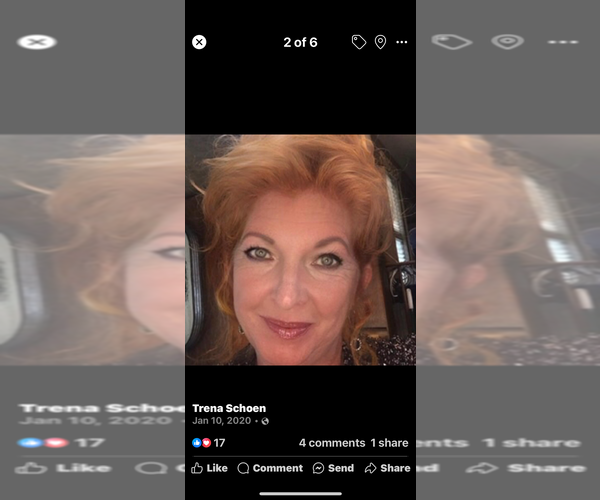Share the photo
Viewport: 600px width, 500px height.
coord(387,468)
